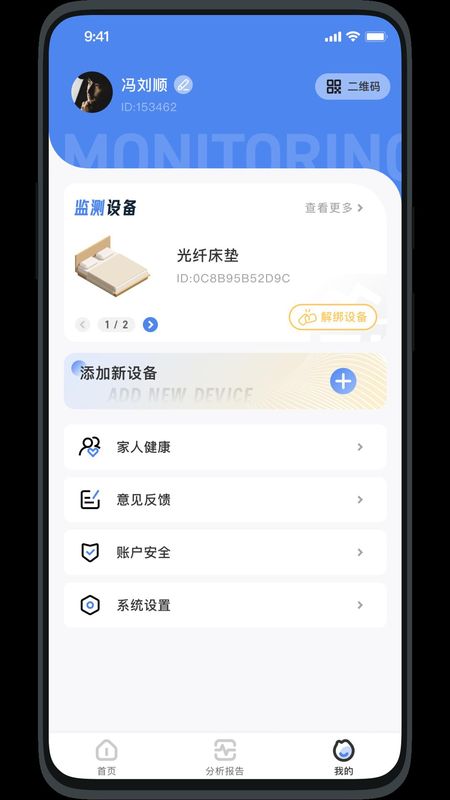The height and width of the screenshot is (800, 450).
Task: Open the 家人健康 row
Action: pos(225,447)
